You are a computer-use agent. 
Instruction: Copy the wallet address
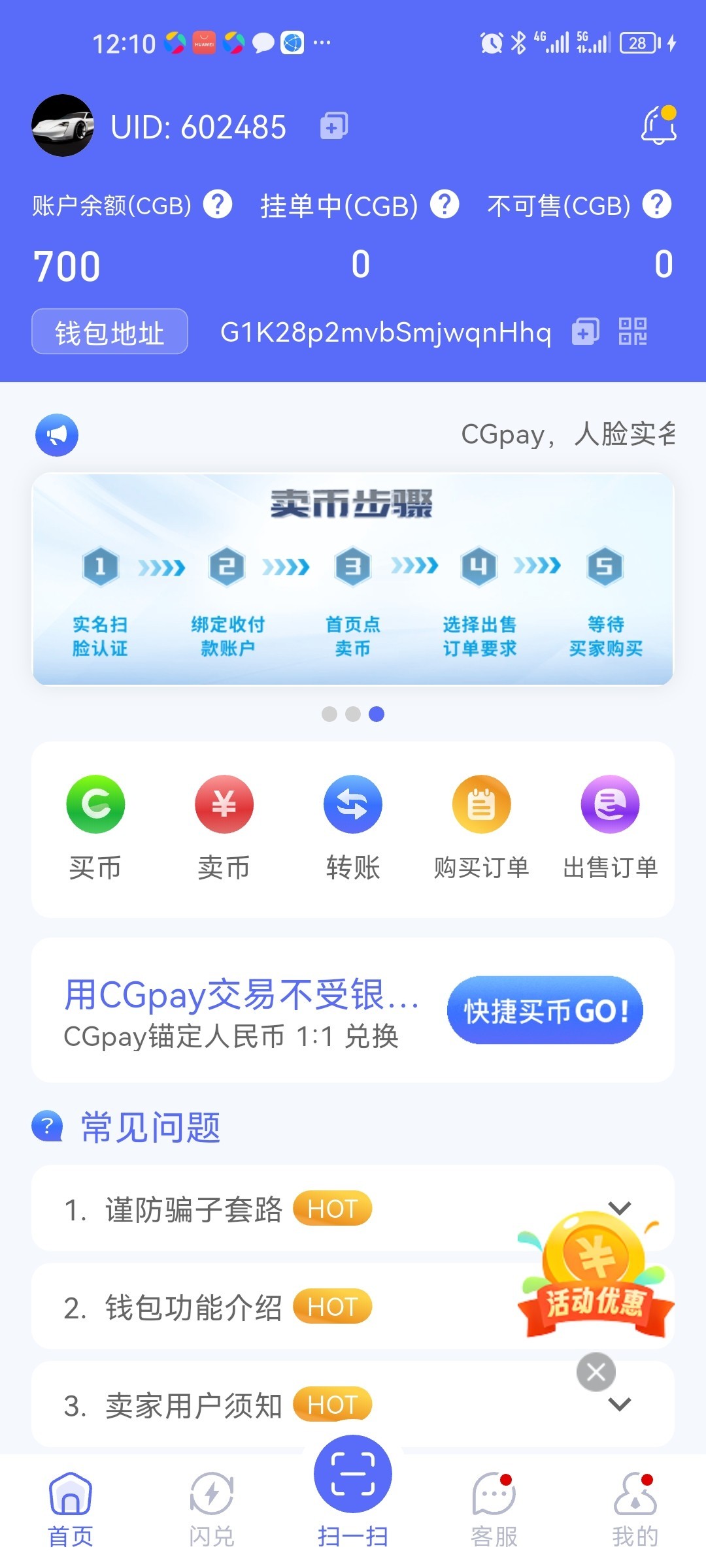point(585,332)
